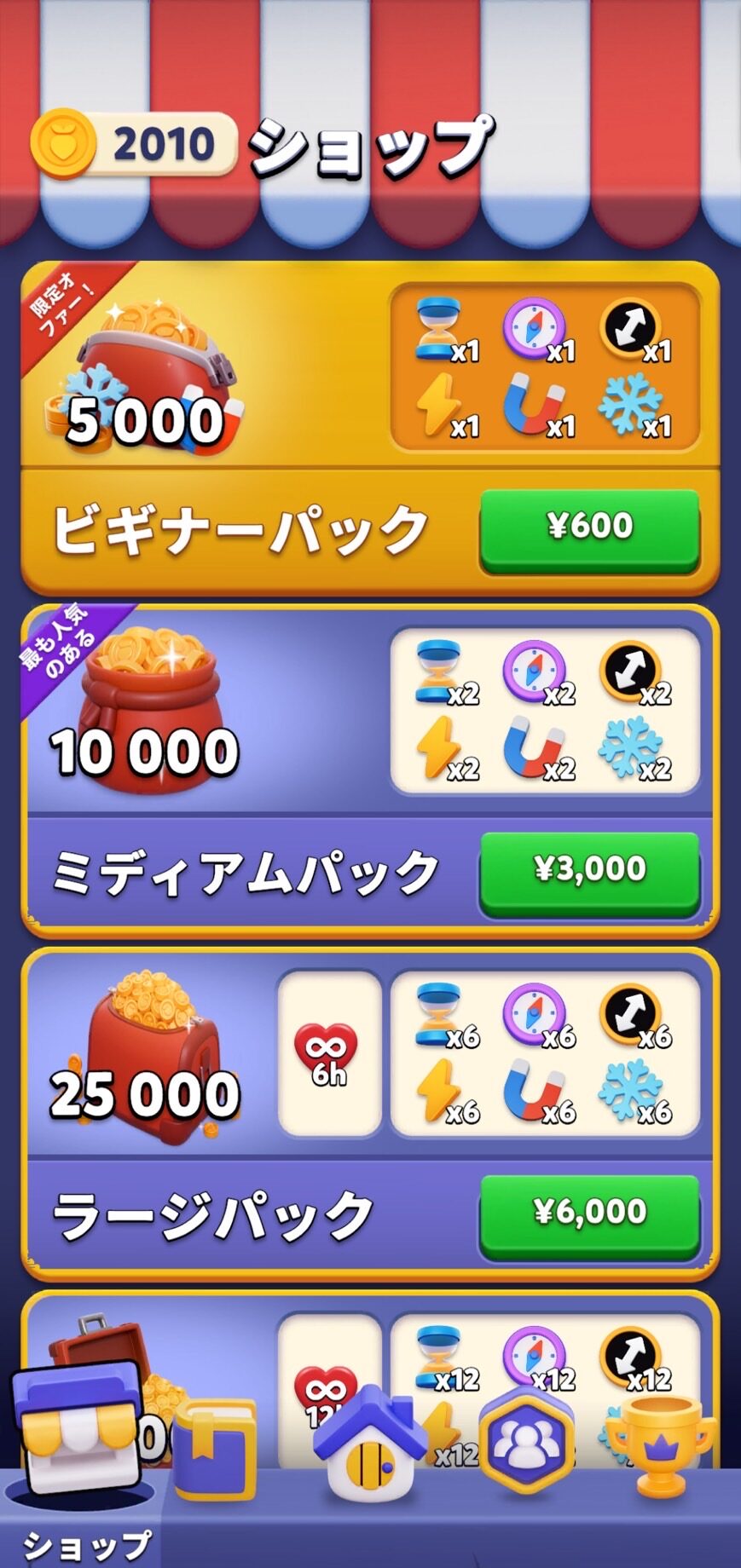Buy the ラージパック for ¥6,000
The height and width of the screenshot is (1568, 741).
coord(589,1212)
